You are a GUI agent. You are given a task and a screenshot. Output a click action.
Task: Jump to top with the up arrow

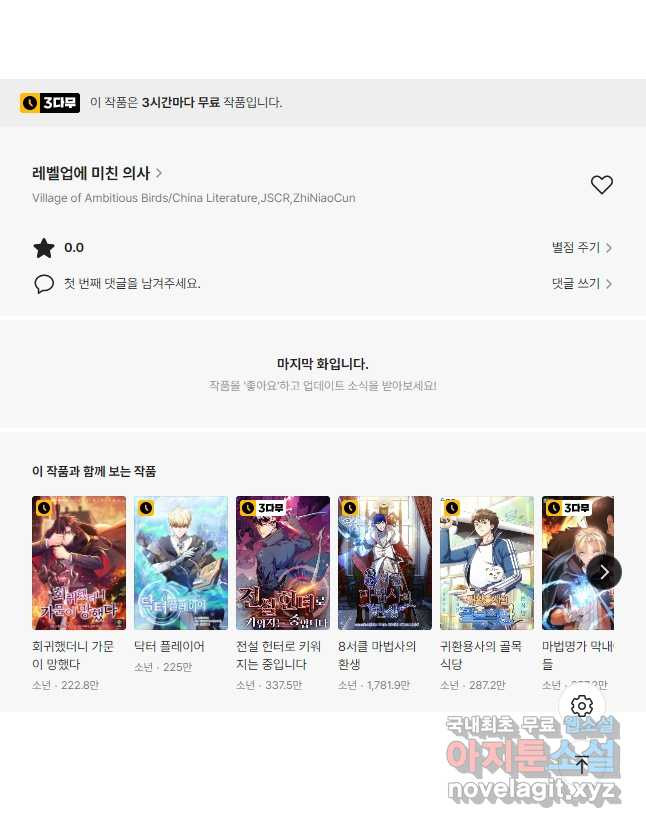point(582,766)
